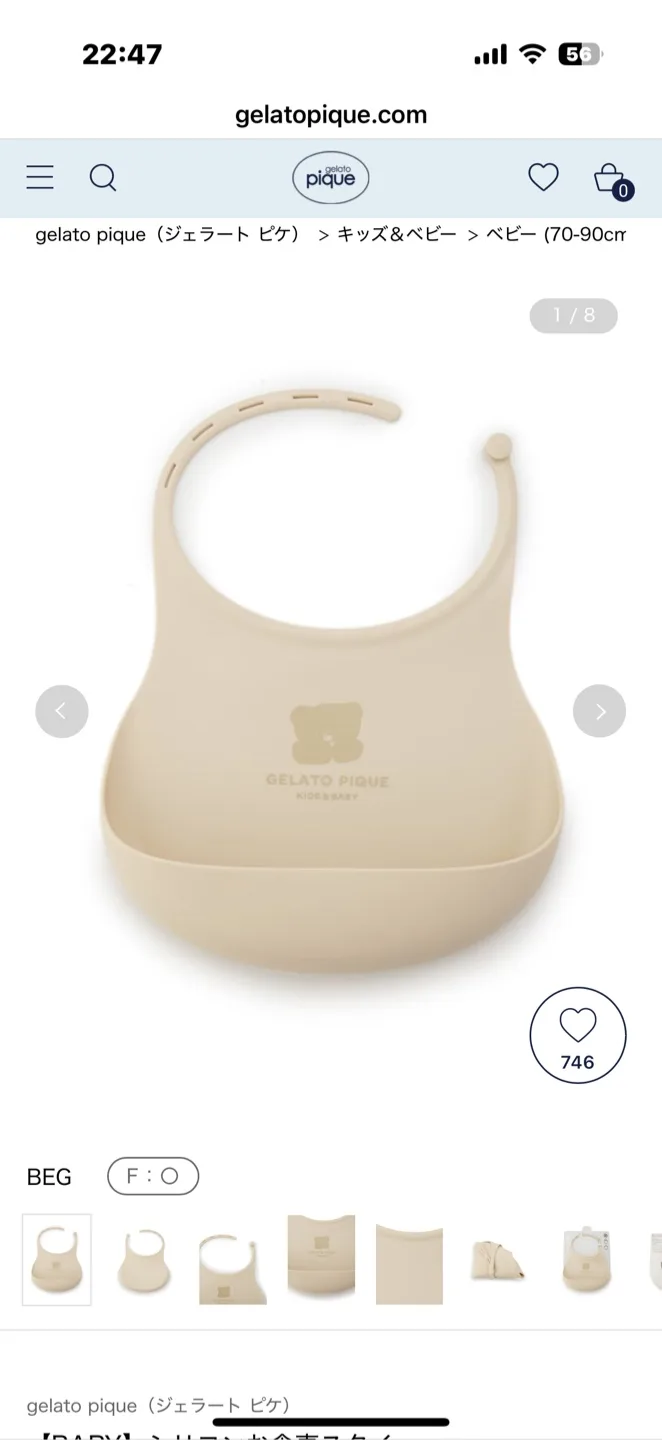
Task: Go to the gelato pique home logo
Action: pyautogui.click(x=331, y=179)
